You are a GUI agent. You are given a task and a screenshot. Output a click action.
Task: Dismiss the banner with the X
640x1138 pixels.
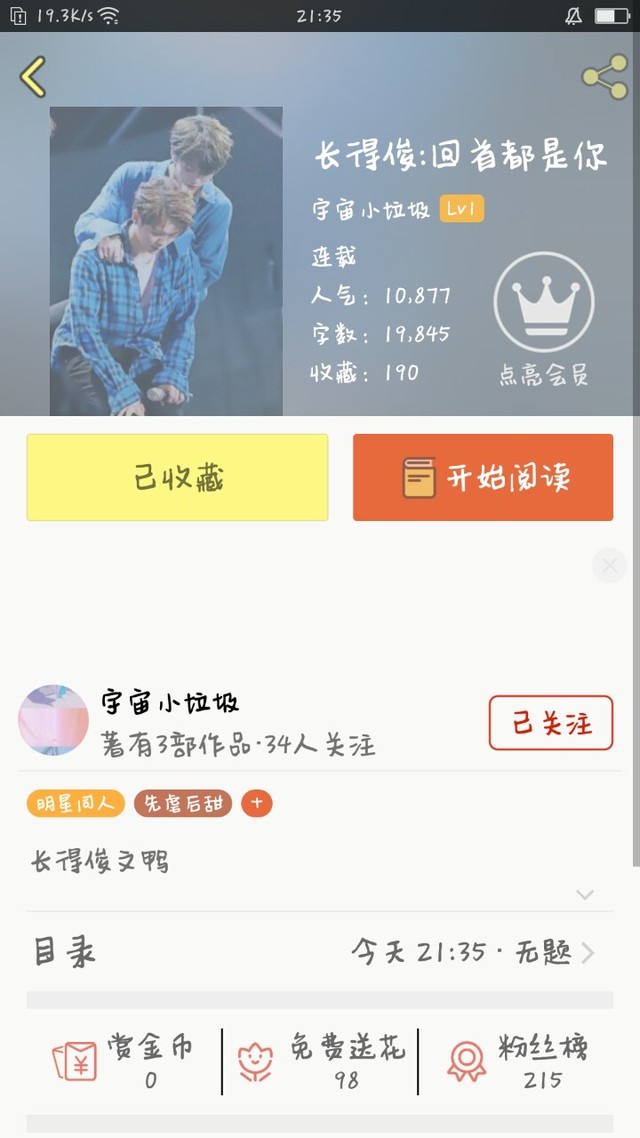609,565
